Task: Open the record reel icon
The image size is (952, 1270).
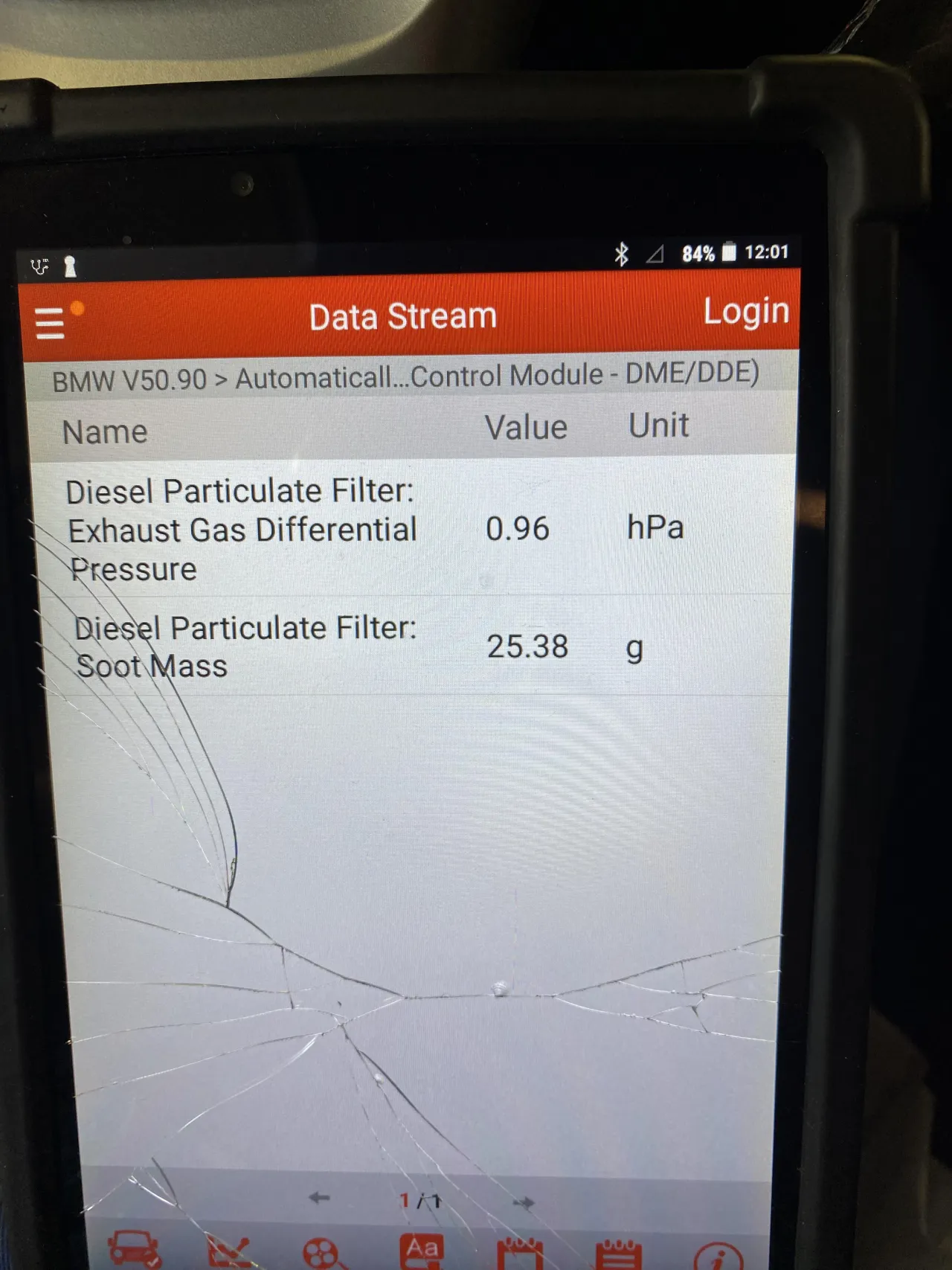Action: tap(321, 1254)
